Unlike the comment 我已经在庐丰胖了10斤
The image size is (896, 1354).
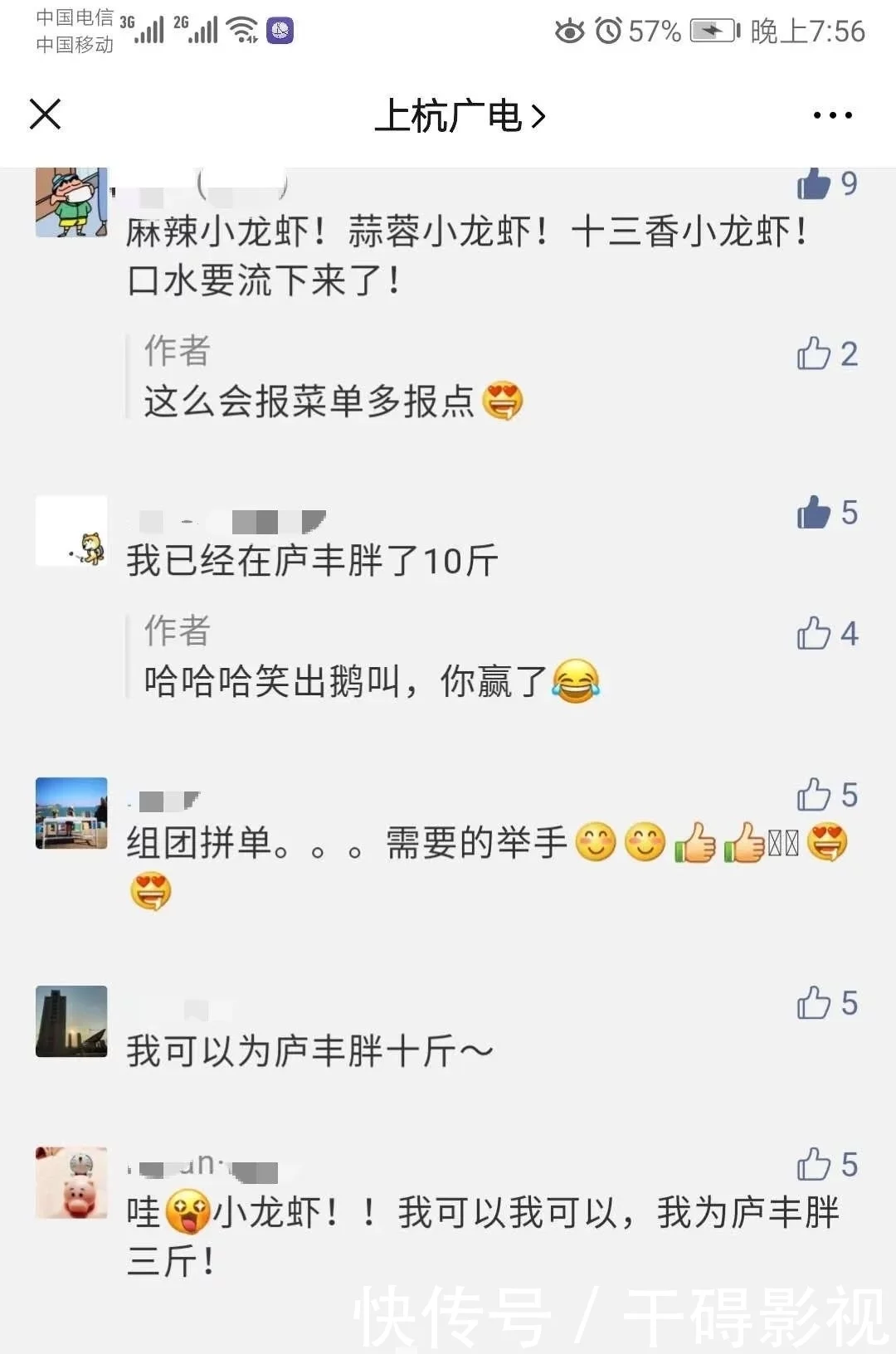pyautogui.click(x=814, y=512)
